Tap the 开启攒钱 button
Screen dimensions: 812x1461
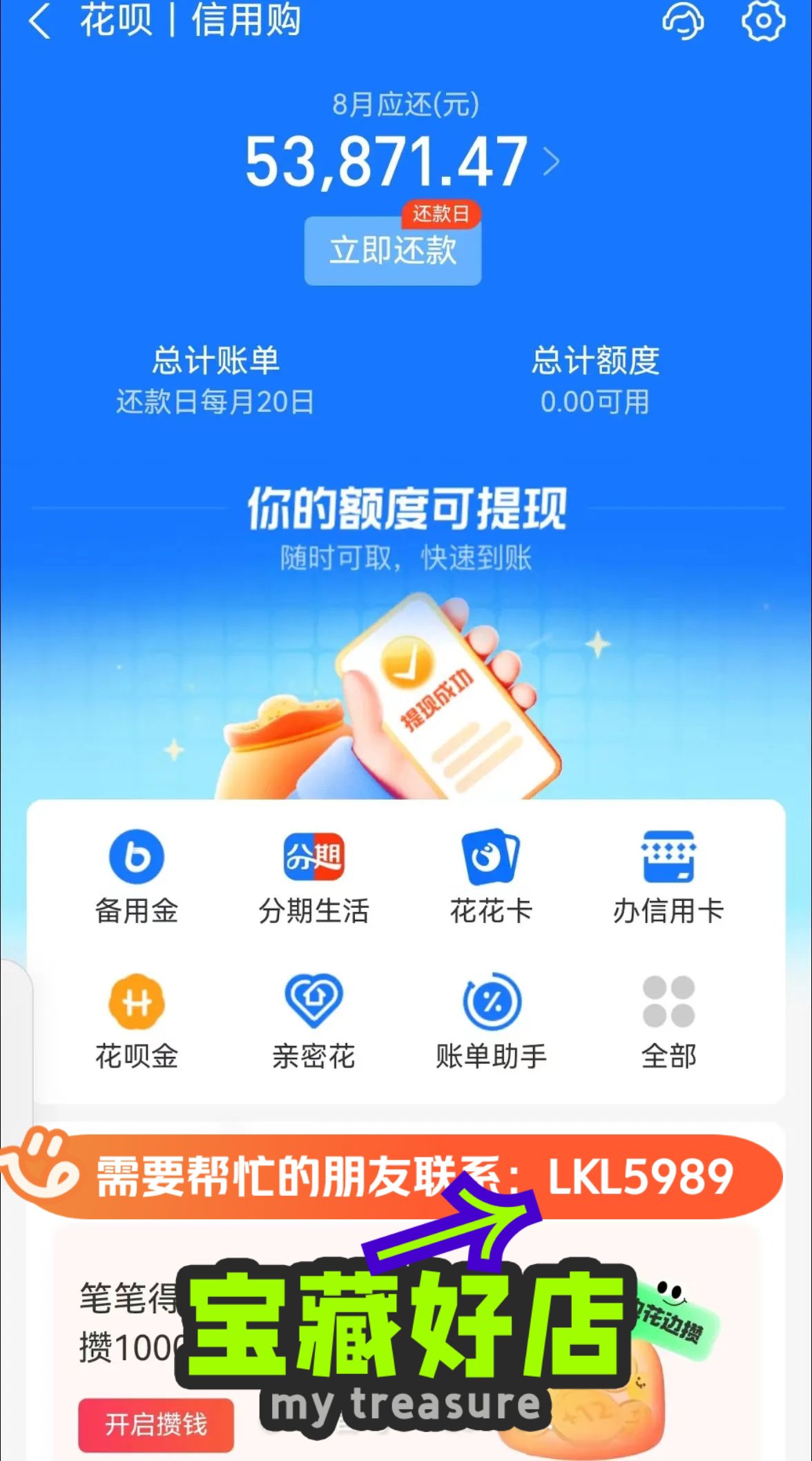coord(156,1425)
